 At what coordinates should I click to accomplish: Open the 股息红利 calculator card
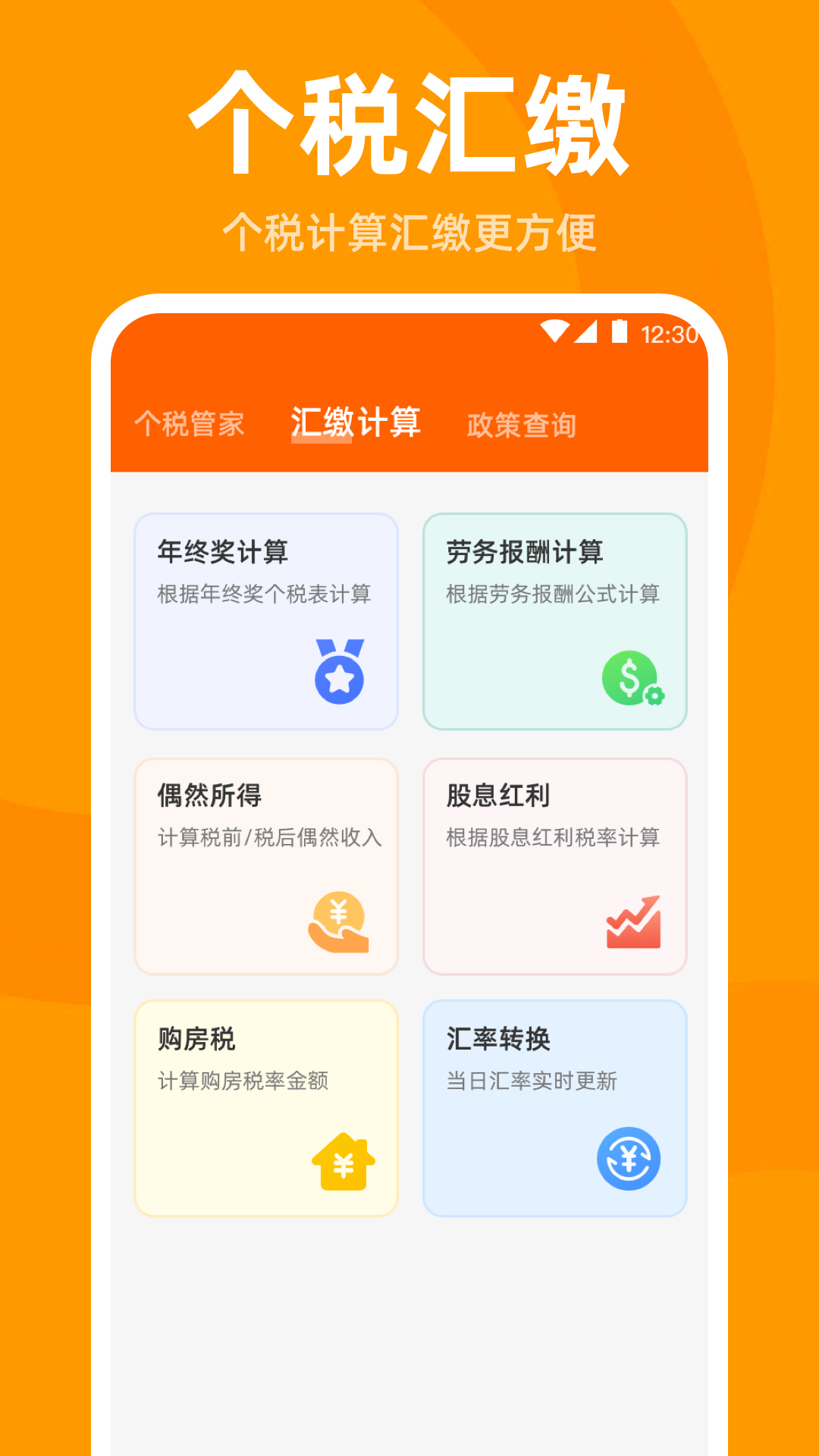click(x=555, y=864)
